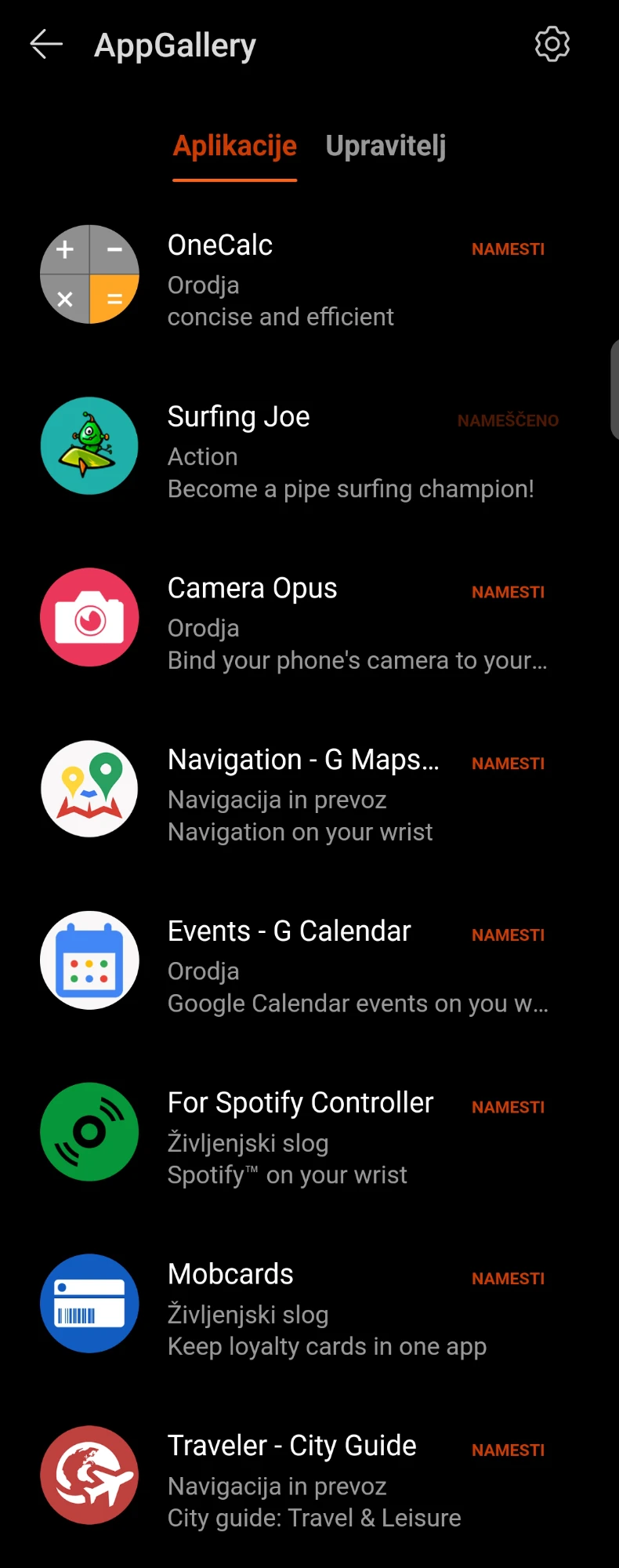Screen dimensions: 619x1568
Task: View OneCalc app details
Action: [x=220, y=245]
